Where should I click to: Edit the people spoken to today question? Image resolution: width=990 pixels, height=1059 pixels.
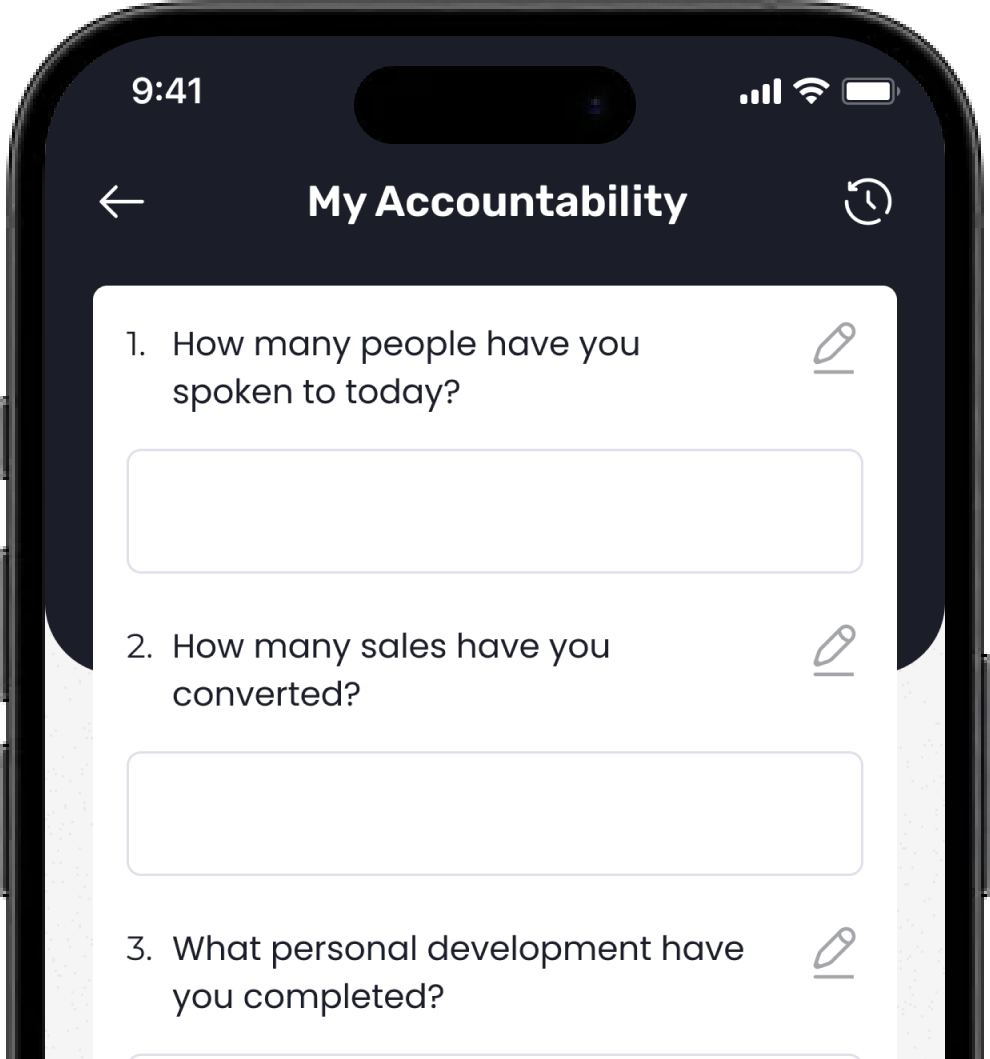click(834, 348)
